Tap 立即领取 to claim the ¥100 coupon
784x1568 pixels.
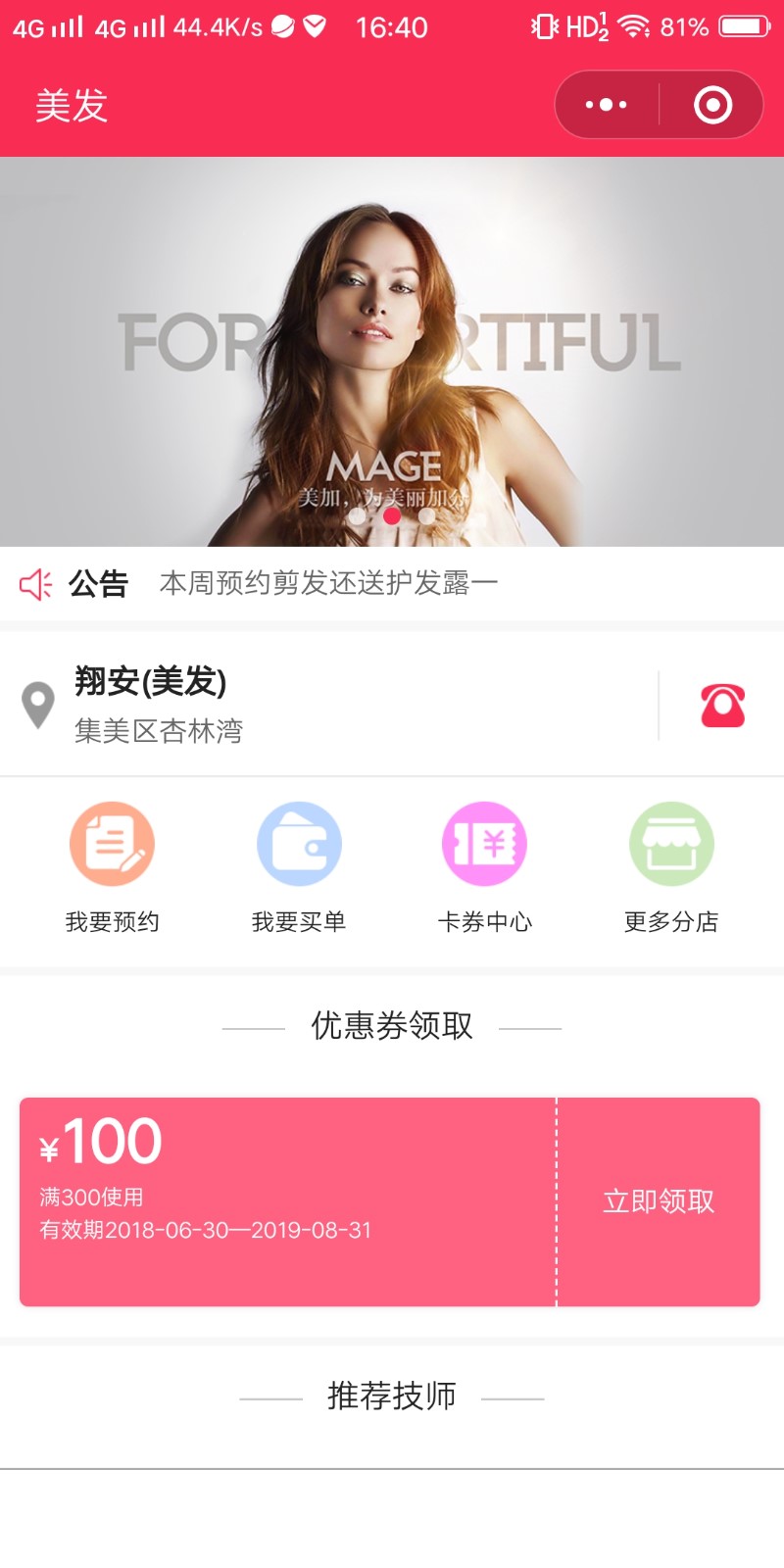coord(659,1201)
